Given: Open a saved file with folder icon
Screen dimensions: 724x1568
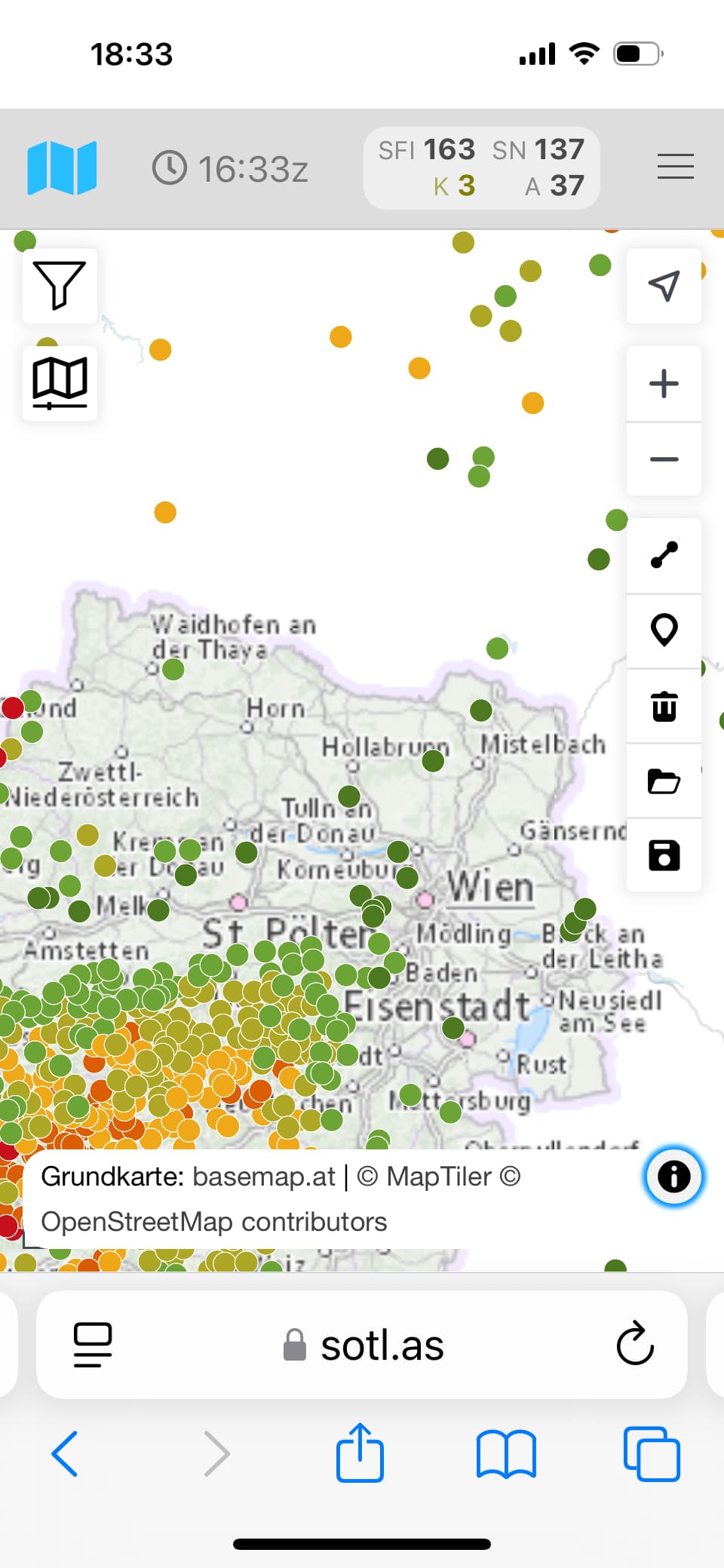Looking at the screenshot, I should [x=664, y=781].
